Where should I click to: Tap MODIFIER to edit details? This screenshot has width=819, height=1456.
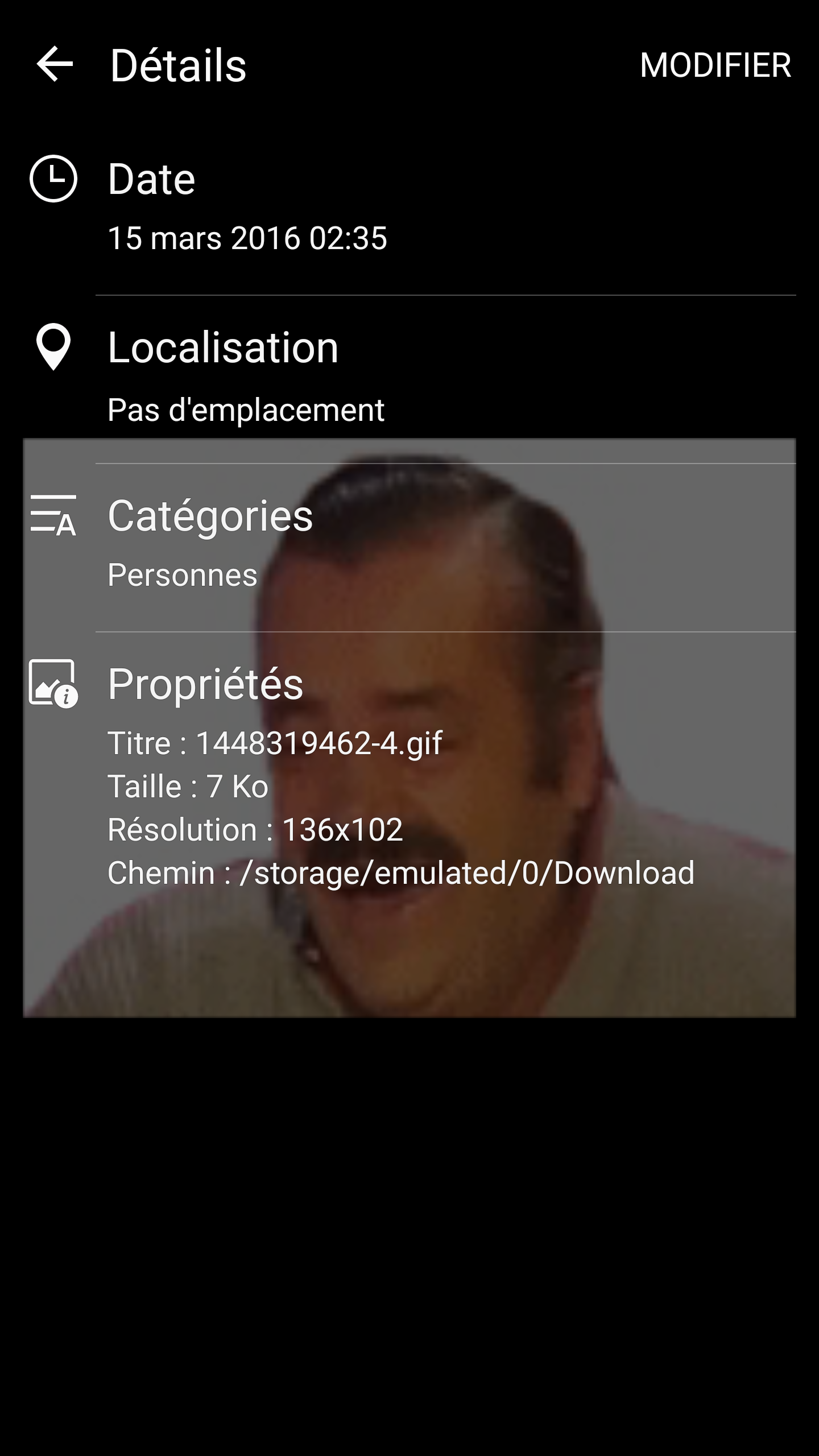pos(715,65)
